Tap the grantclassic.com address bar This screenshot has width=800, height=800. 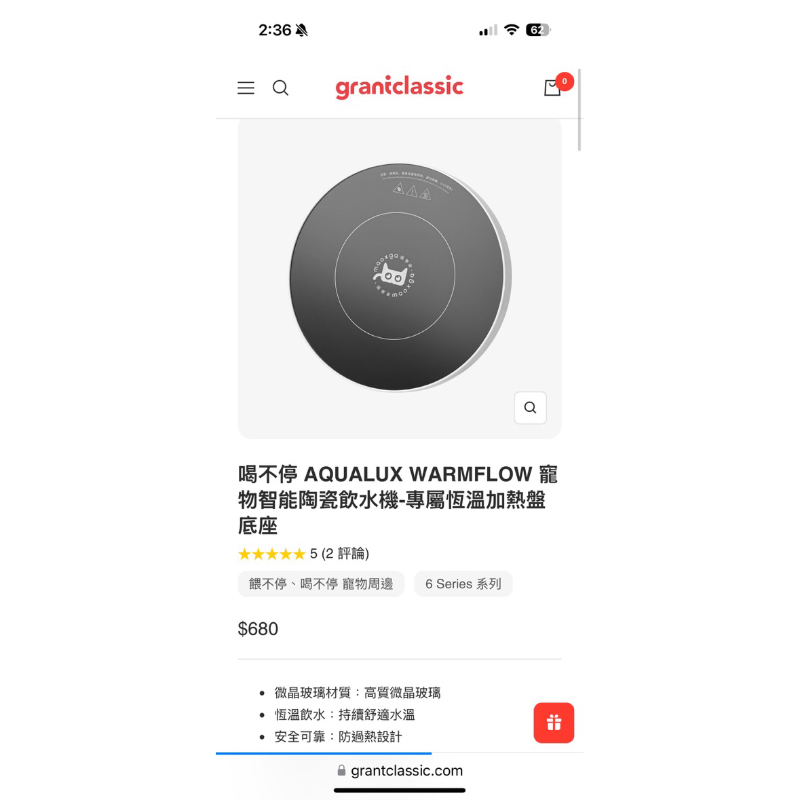(x=400, y=771)
